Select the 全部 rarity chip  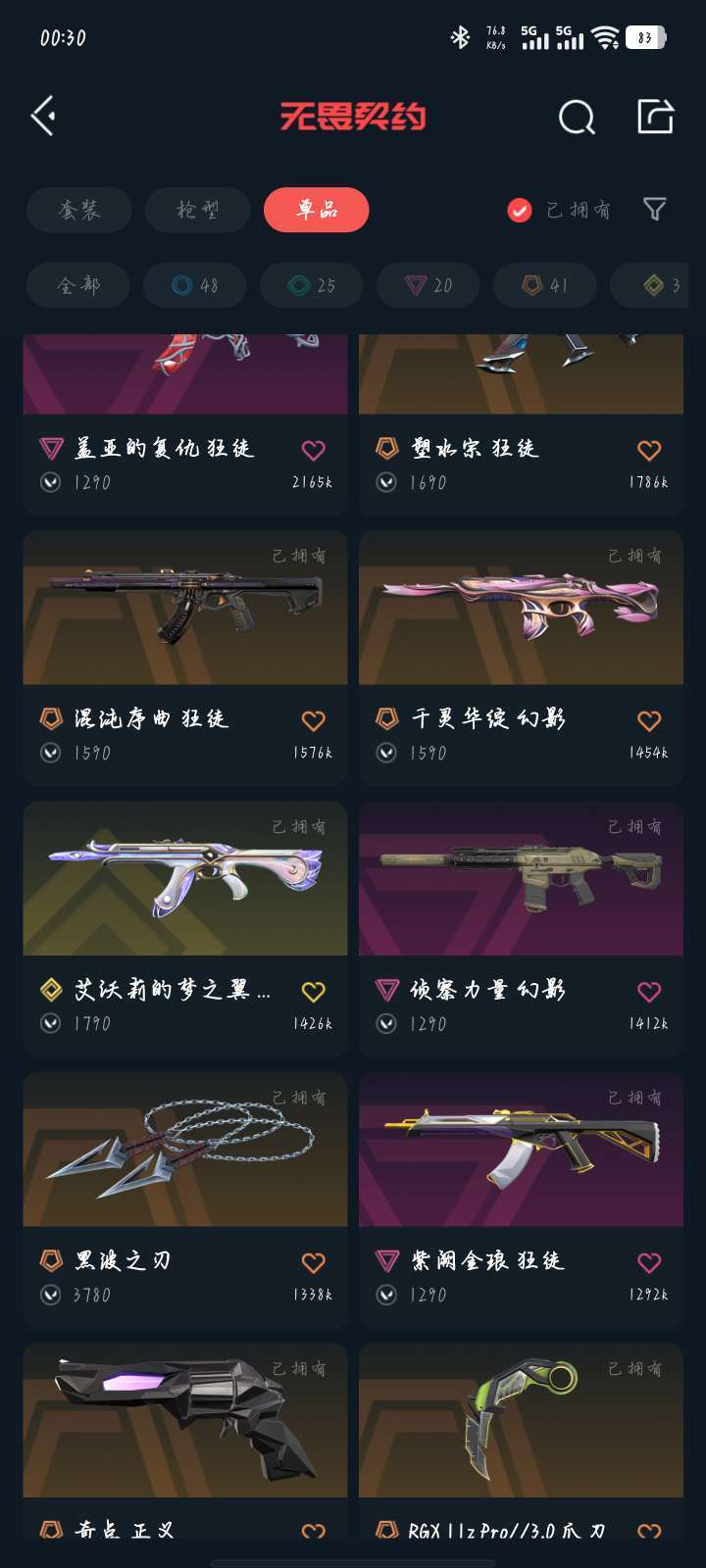(78, 285)
